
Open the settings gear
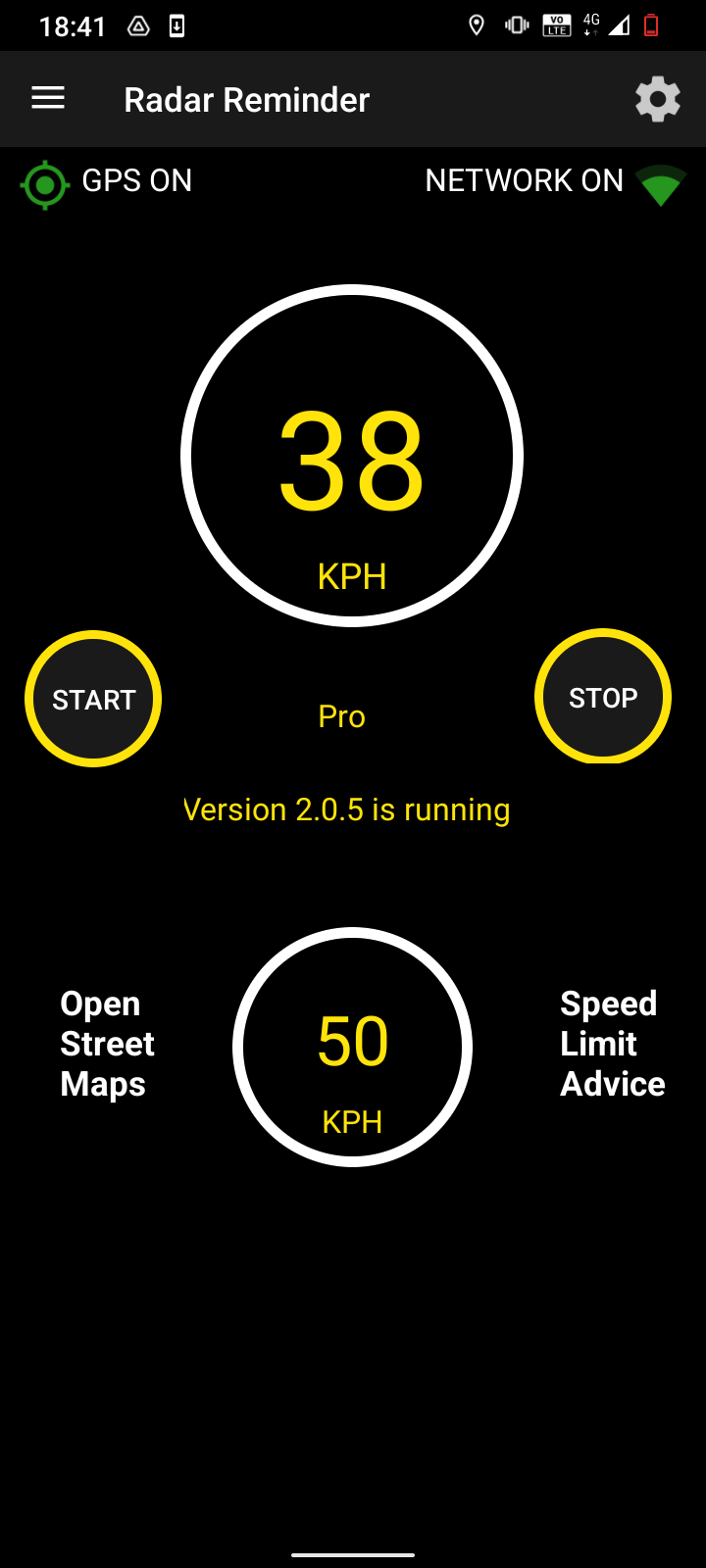(x=657, y=99)
